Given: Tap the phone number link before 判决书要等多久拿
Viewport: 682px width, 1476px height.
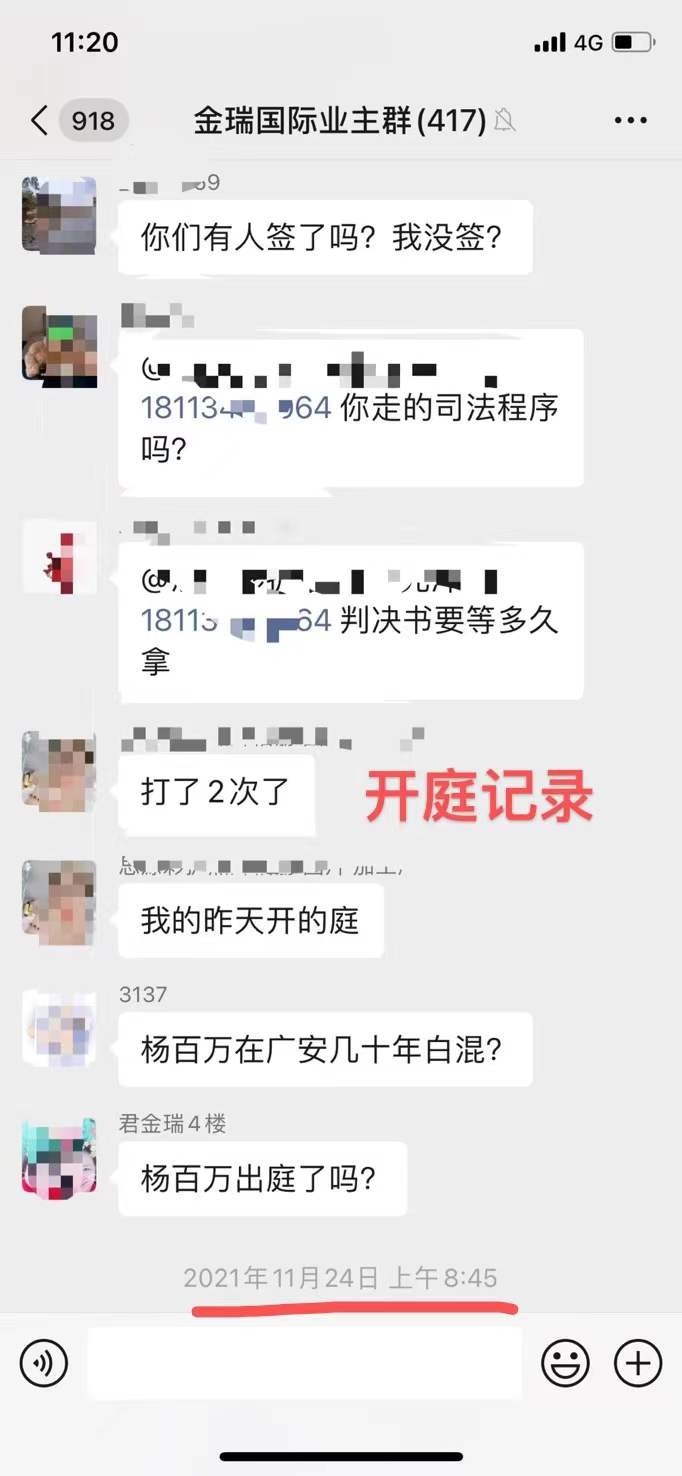Looking at the screenshot, I should (236, 620).
